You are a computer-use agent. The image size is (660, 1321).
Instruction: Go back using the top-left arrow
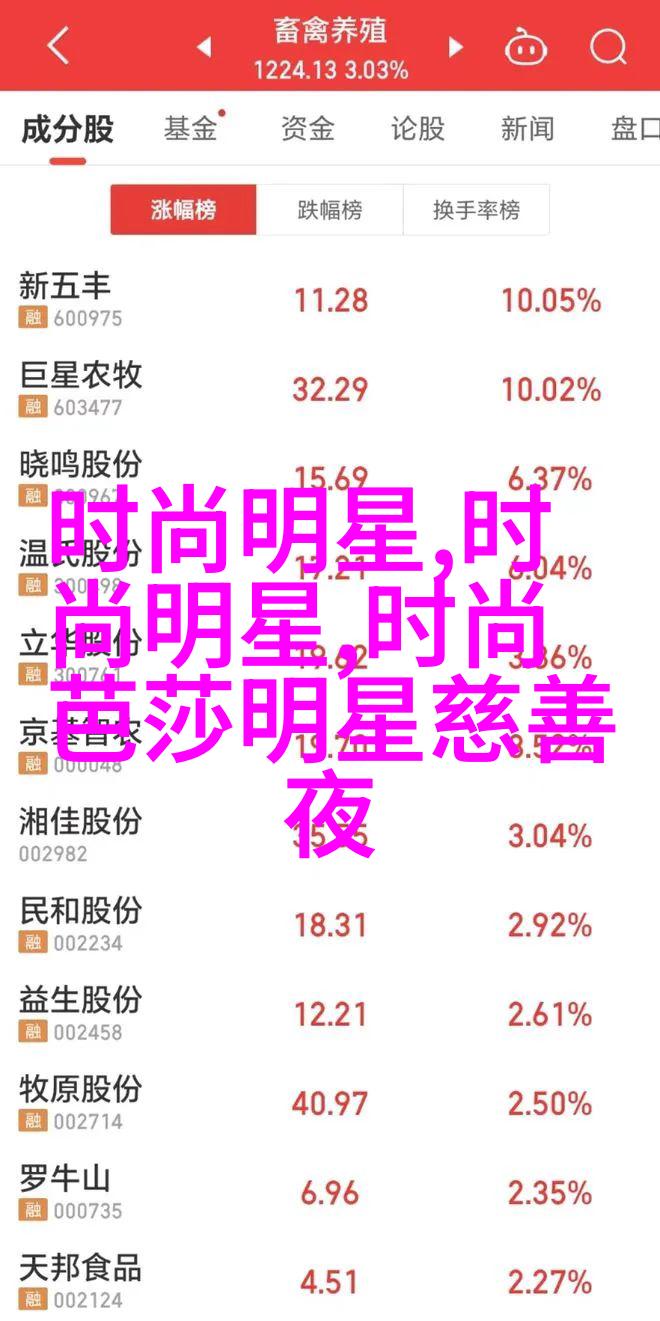(x=57, y=46)
